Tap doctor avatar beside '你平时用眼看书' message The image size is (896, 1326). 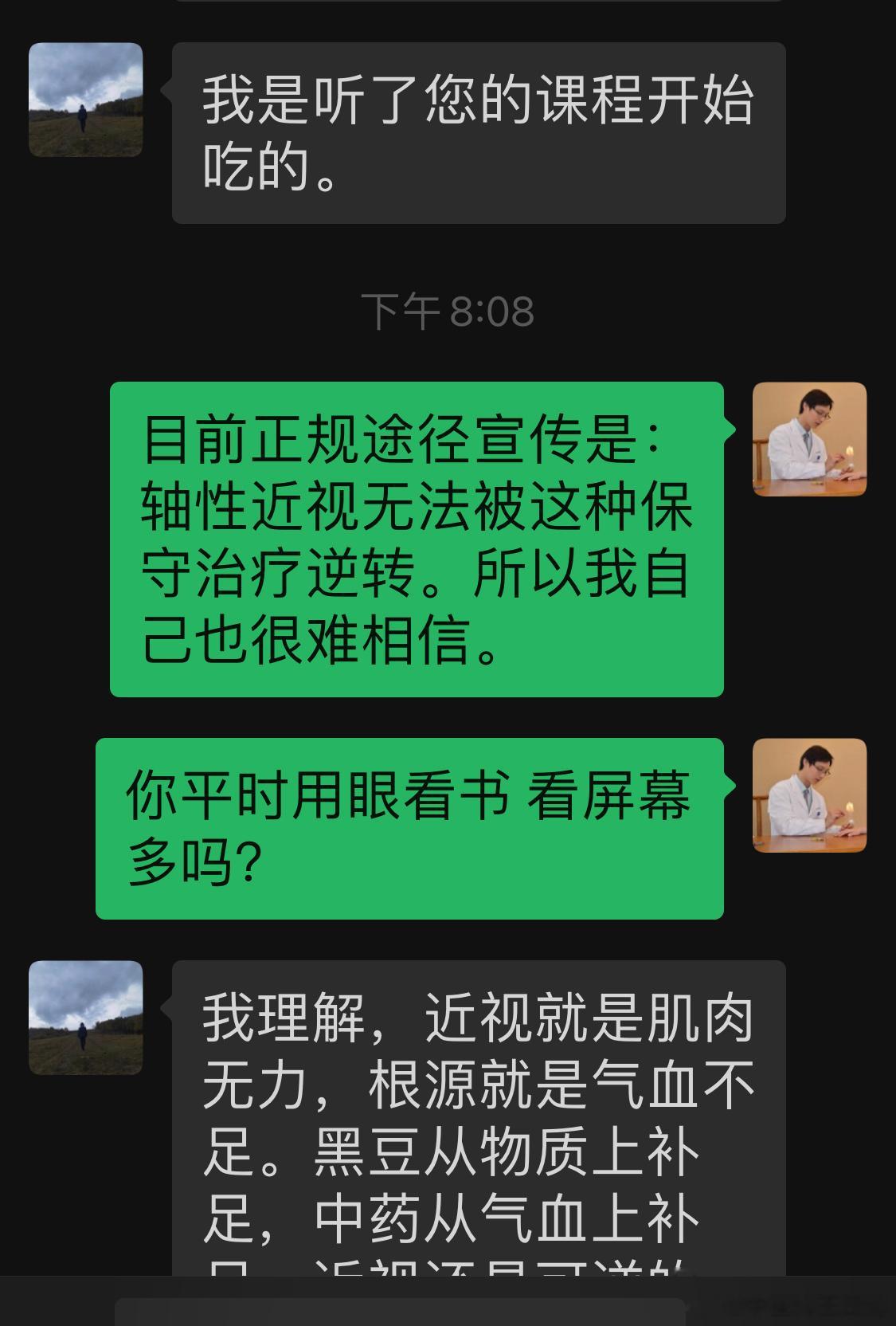[809, 795]
